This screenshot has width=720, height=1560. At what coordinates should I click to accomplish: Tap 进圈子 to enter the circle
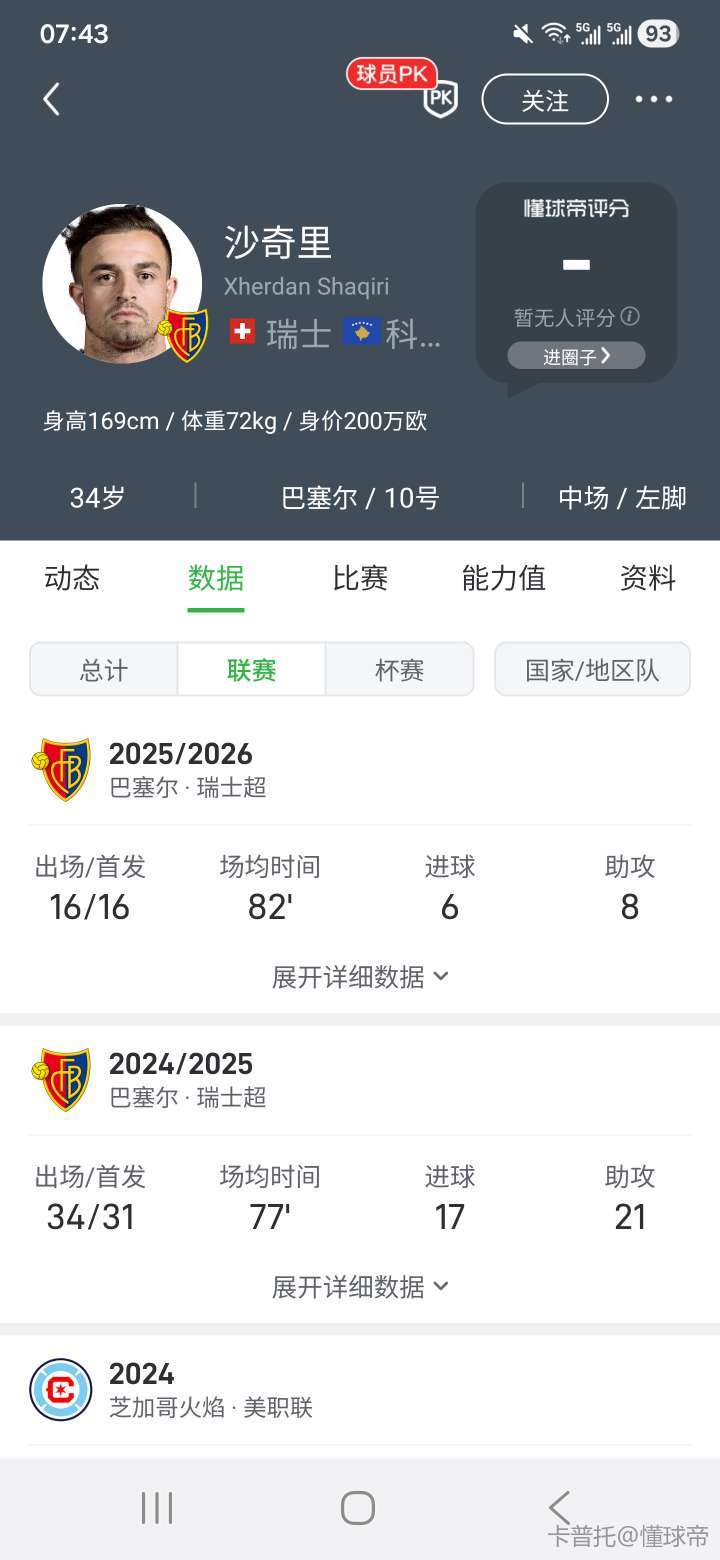[x=576, y=356]
